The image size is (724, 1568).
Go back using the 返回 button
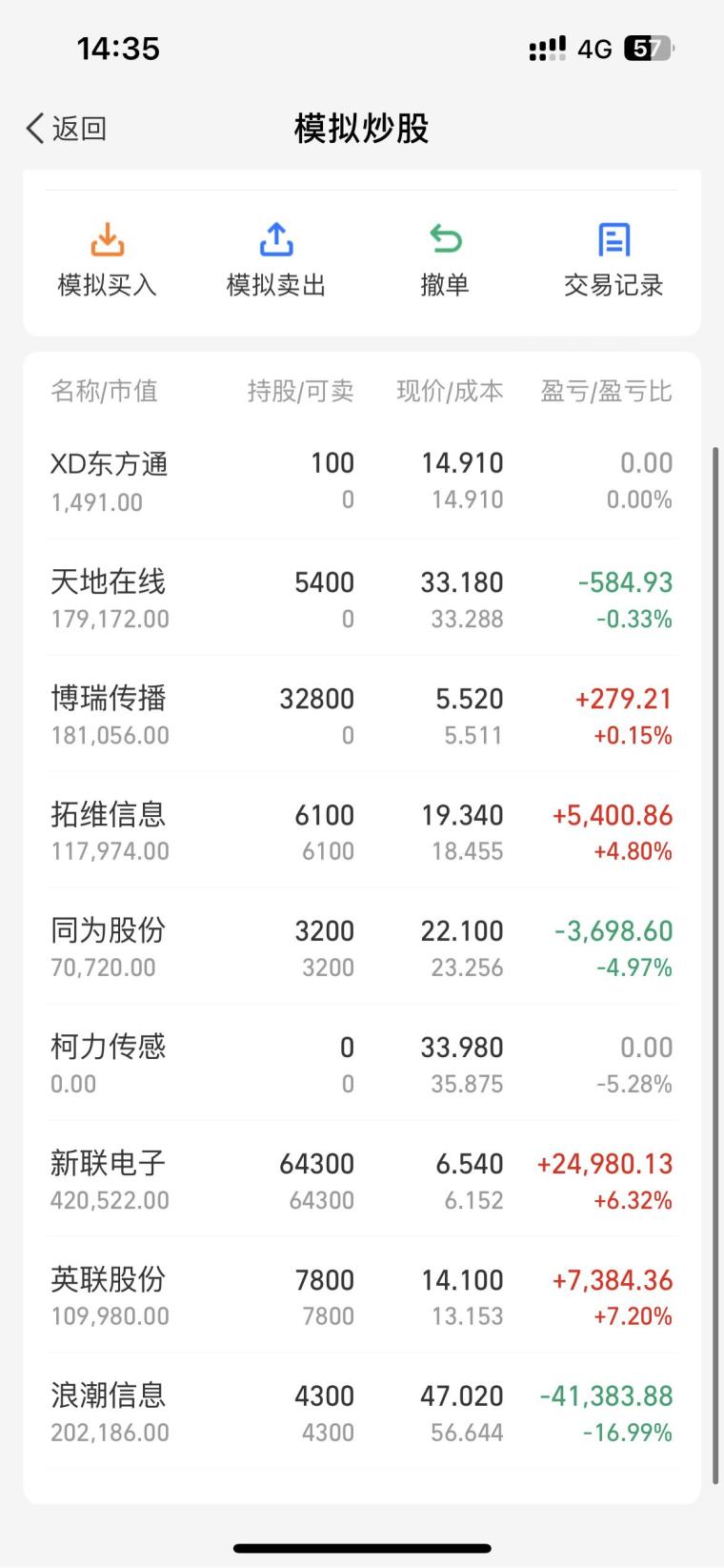pyautogui.click(x=67, y=129)
